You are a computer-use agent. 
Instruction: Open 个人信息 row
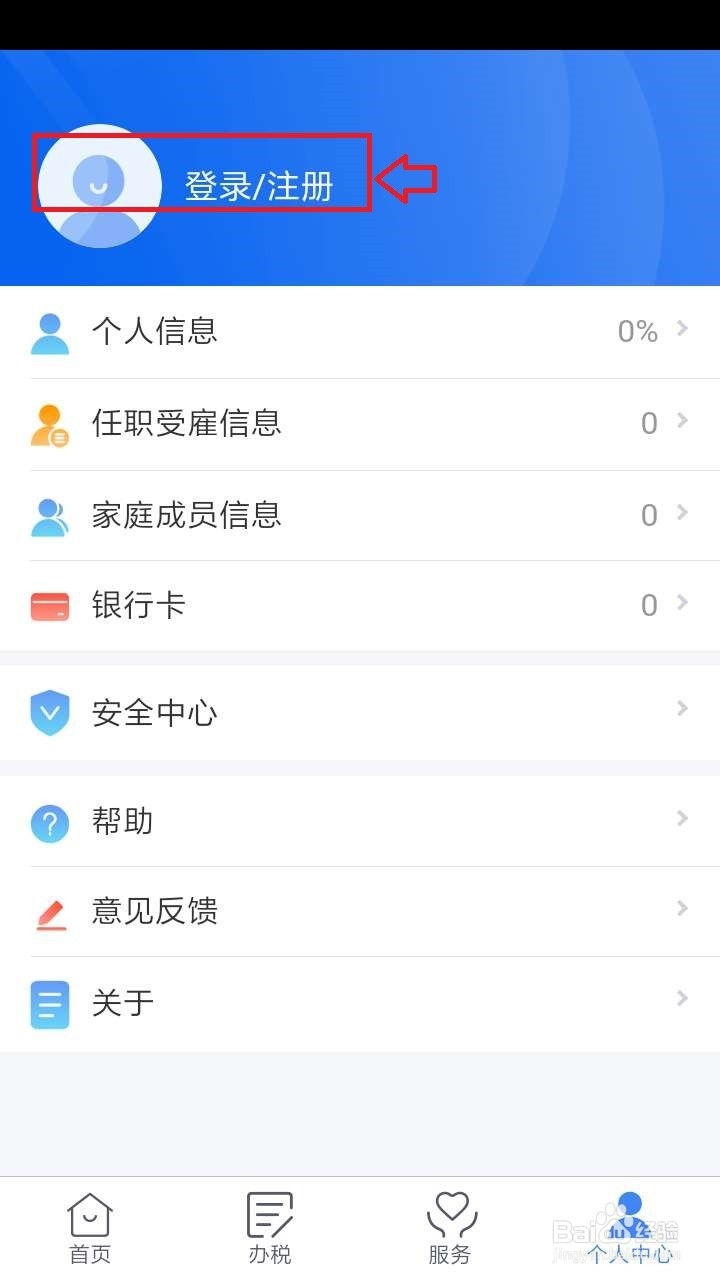click(360, 332)
